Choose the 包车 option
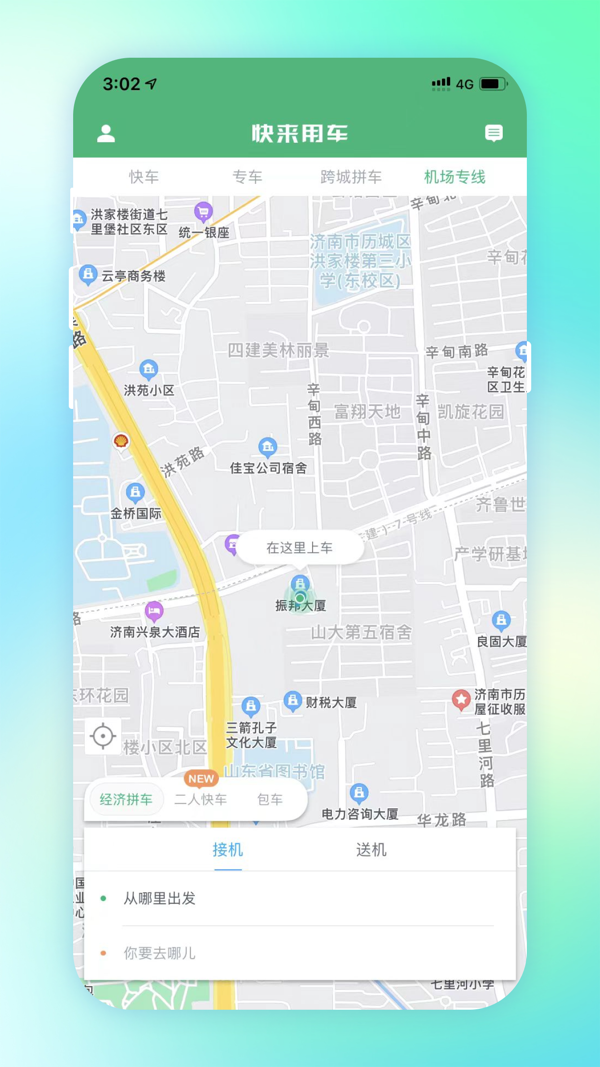Screen dimensions: 600x1067 pyautogui.click(x=270, y=800)
